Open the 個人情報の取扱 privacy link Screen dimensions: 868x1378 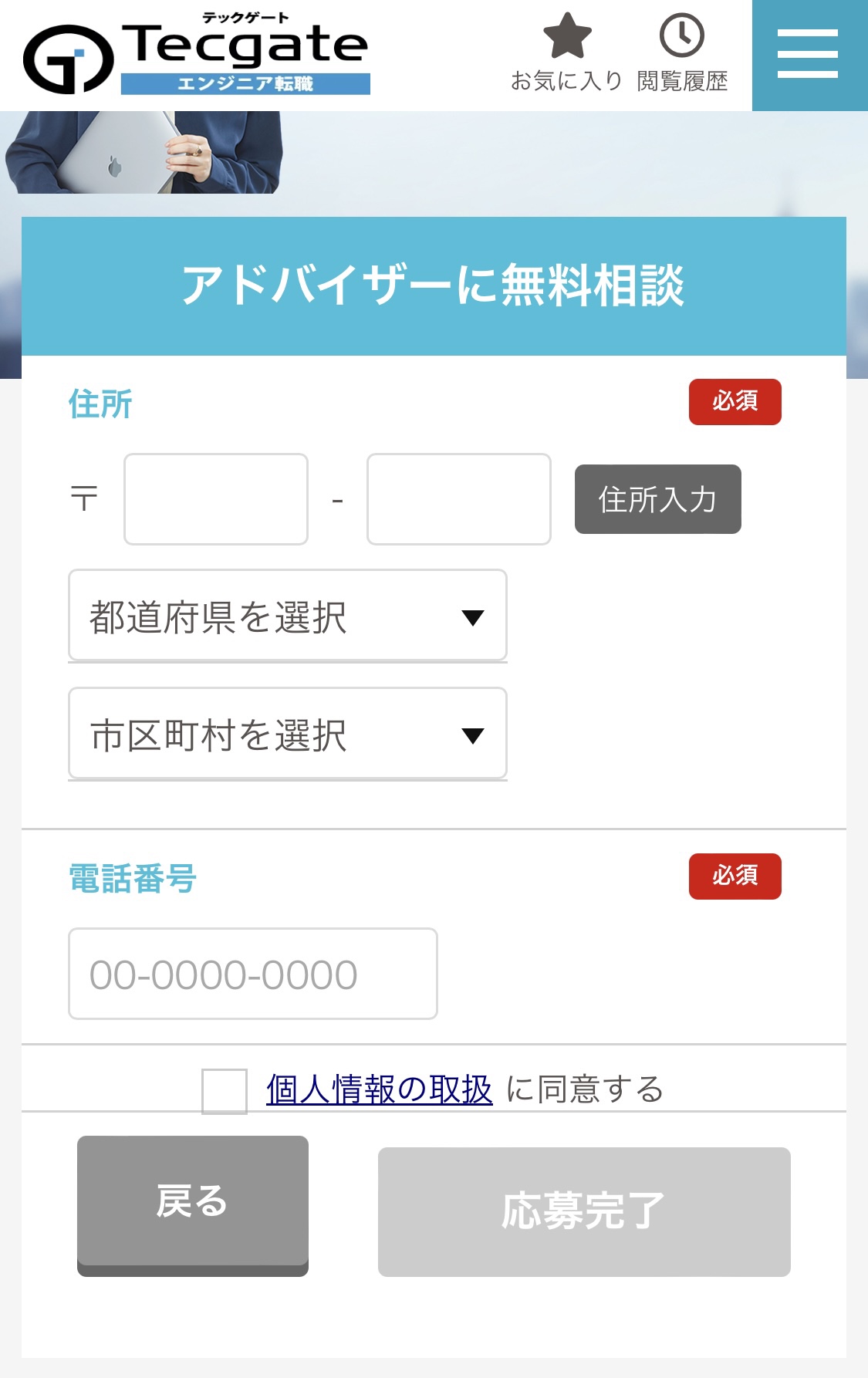coord(380,1089)
